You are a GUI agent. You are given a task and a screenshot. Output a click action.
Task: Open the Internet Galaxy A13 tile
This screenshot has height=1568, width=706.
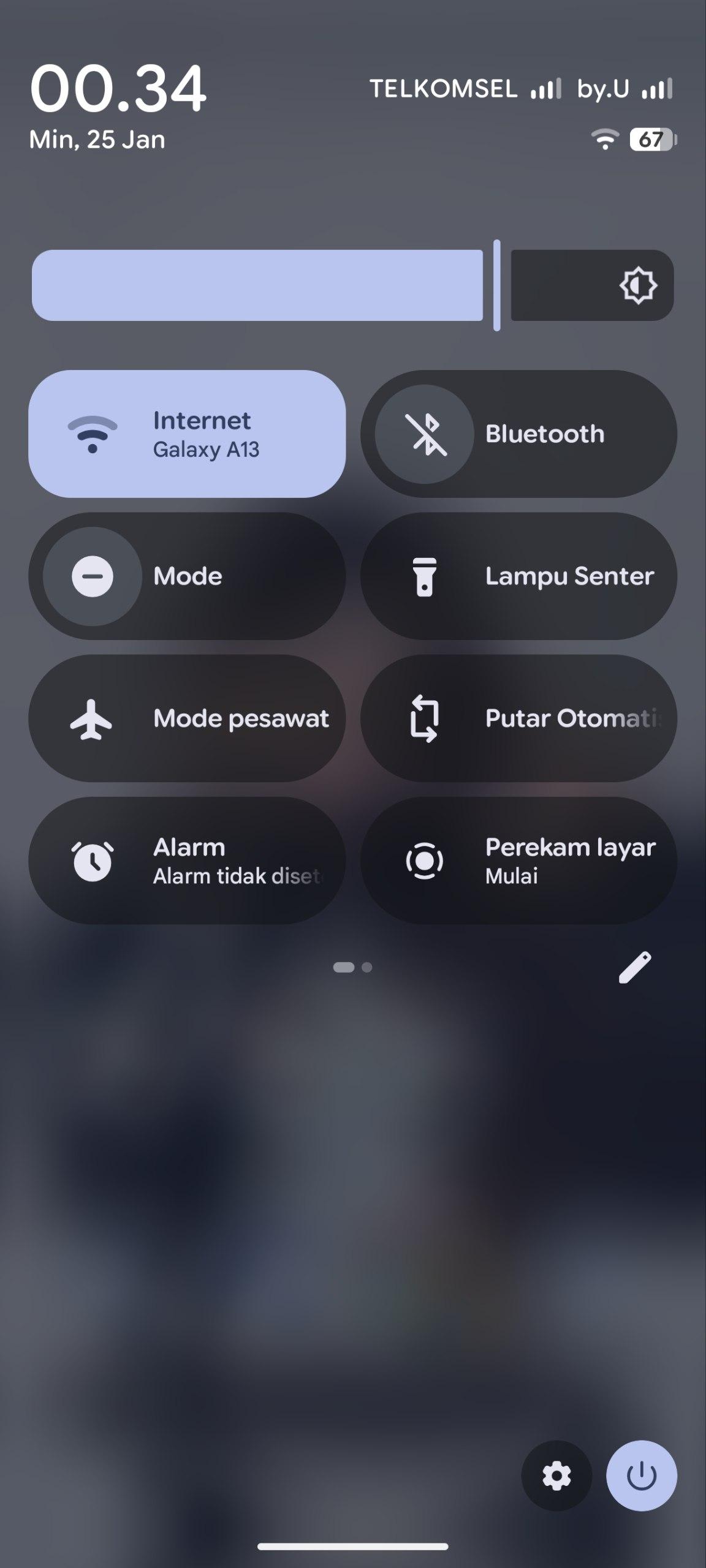[x=187, y=434]
